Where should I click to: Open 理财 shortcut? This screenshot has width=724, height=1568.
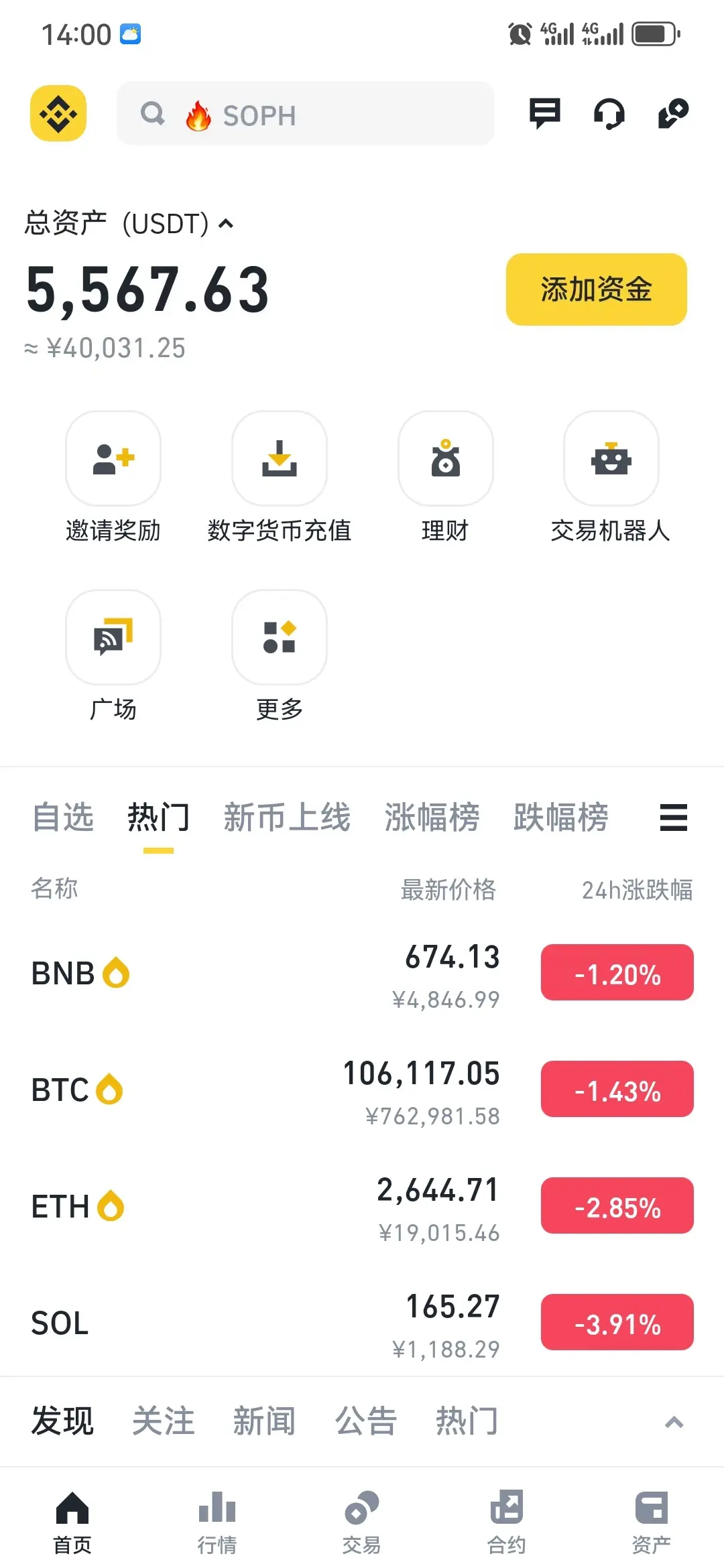click(445, 459)
